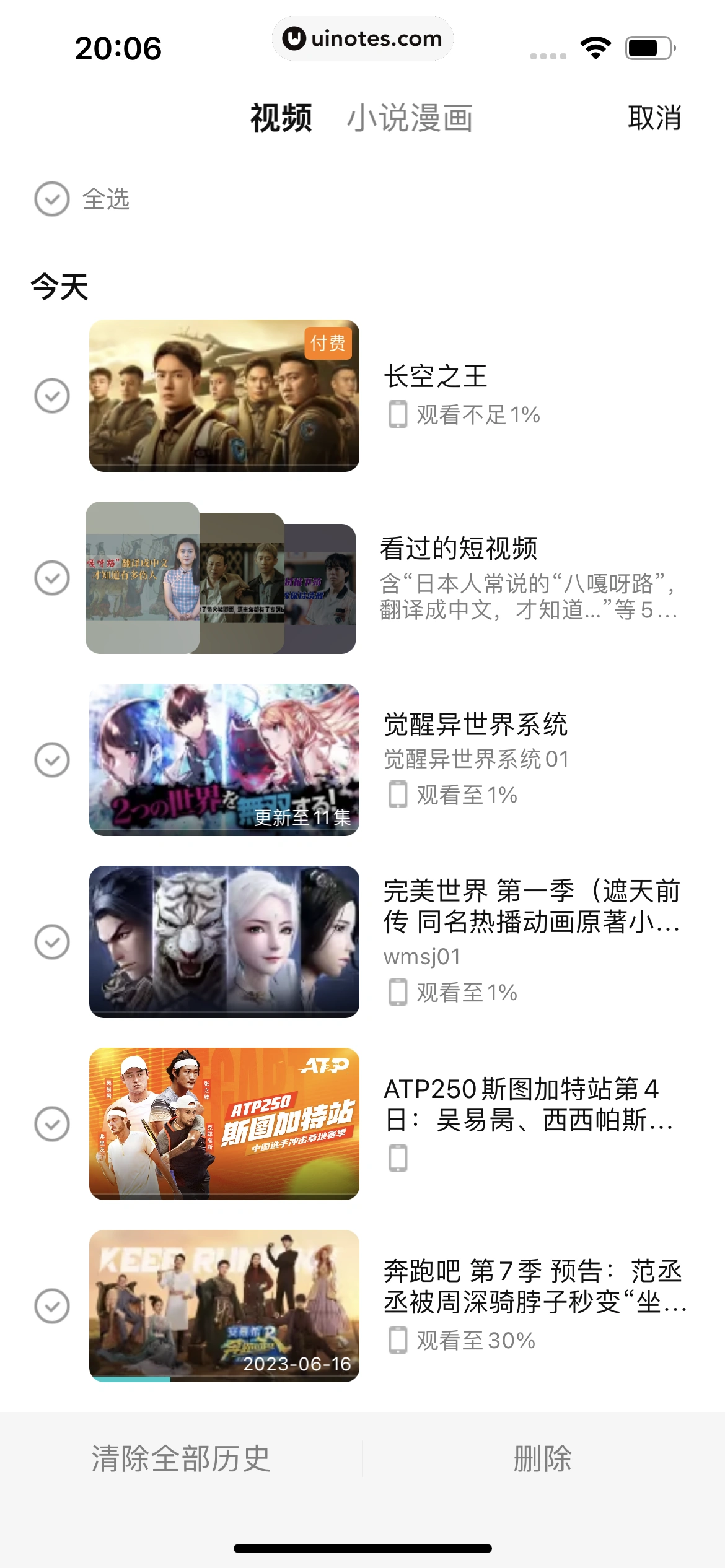Select the 完美世界 第一季 history item
This screenshot has width=725, height=1568.
click(52, 942)
